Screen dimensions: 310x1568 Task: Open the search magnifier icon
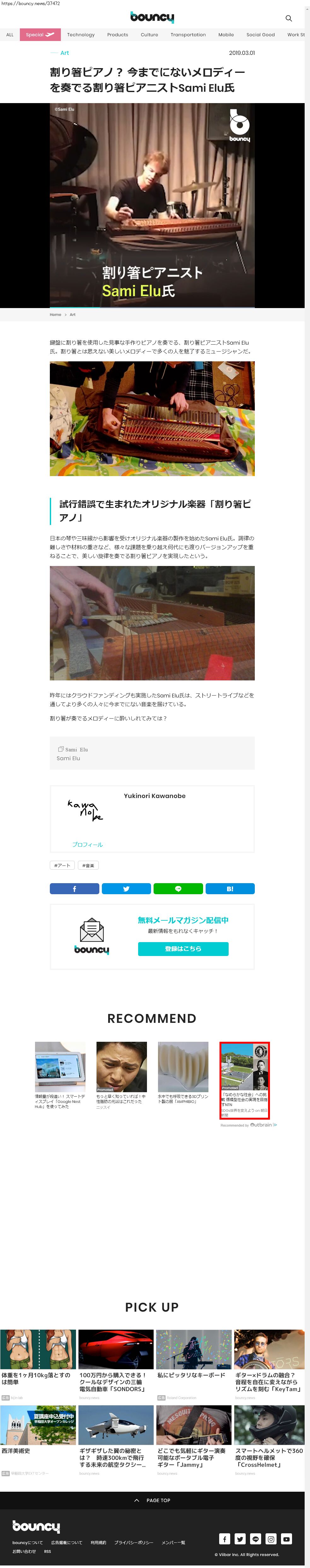(289, 18)
